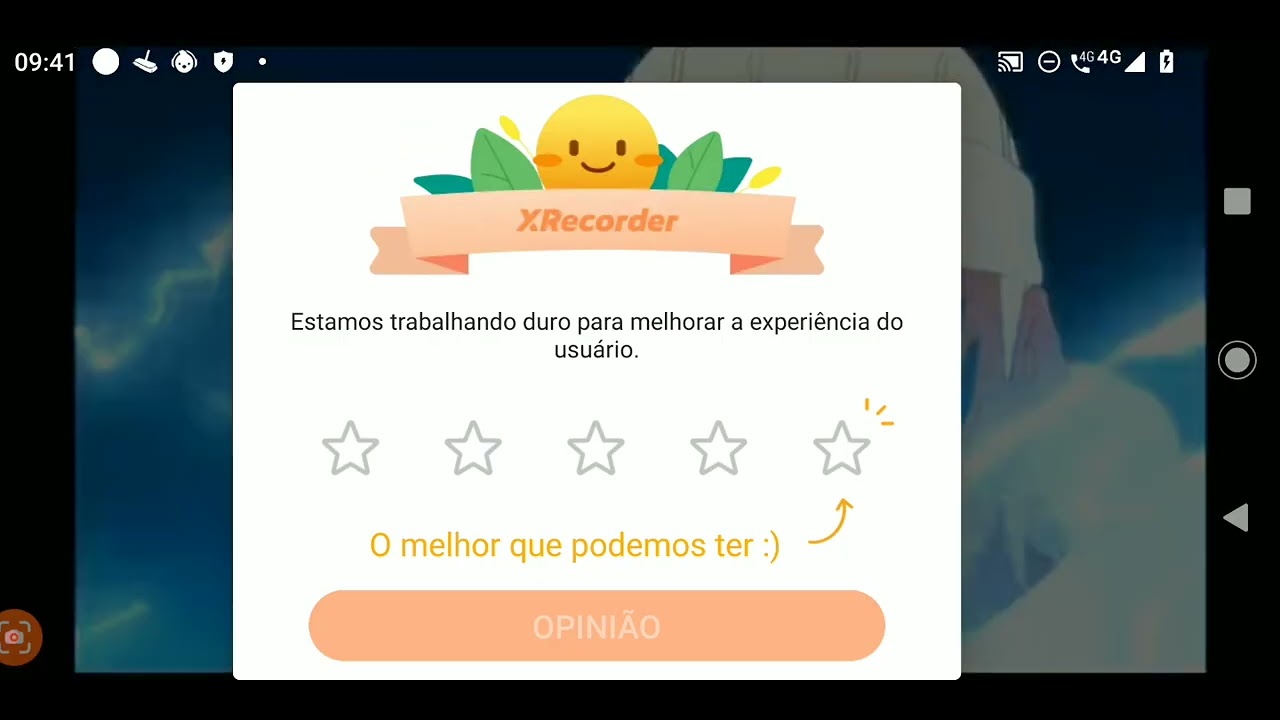Go back with the system back button
Screen dimensions: 1280x720
coord(1237,517)
